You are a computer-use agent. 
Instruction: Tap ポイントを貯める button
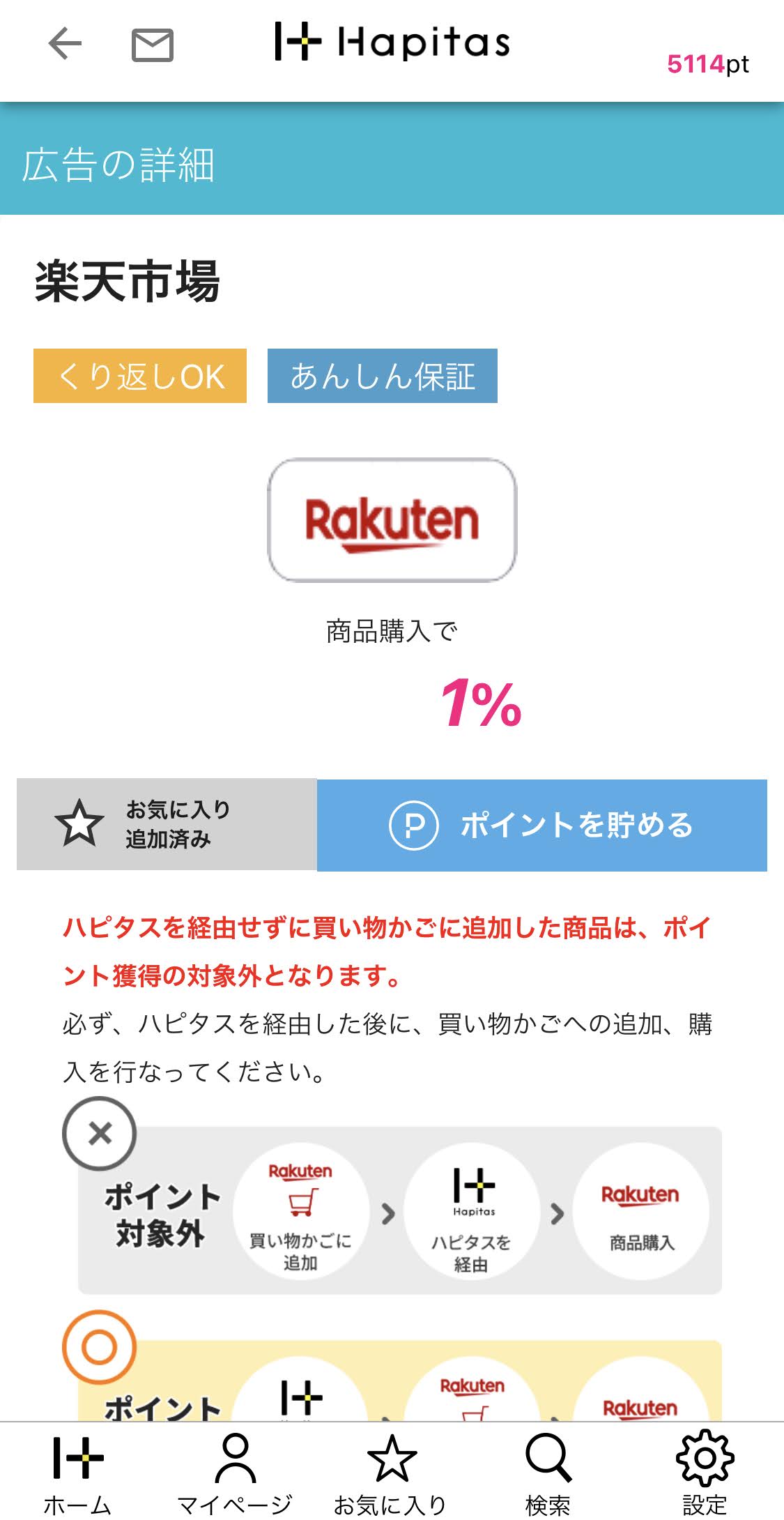click(541, 826)
